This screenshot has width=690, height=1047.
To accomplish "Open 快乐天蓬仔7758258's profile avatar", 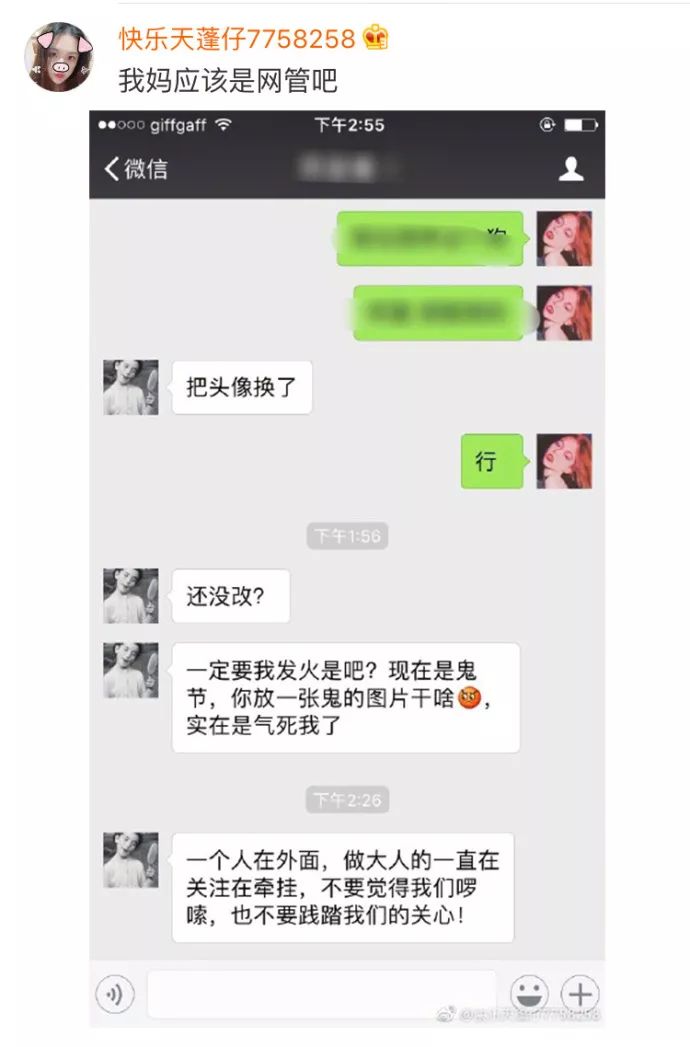I will point(59,57).
